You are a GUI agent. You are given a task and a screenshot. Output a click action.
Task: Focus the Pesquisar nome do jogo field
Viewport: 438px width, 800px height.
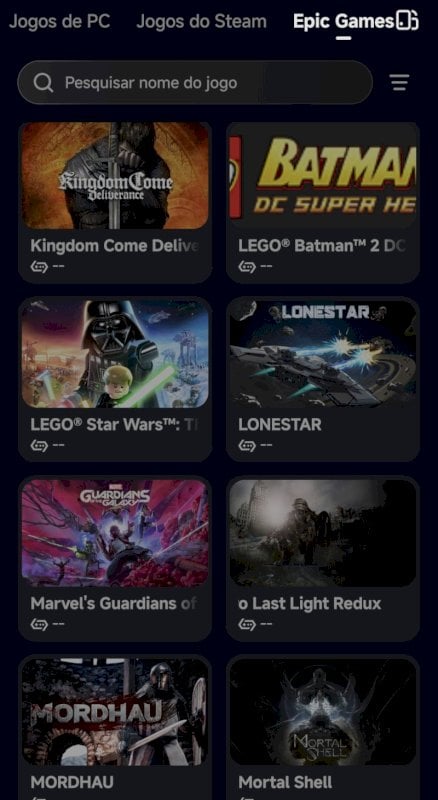195,82
